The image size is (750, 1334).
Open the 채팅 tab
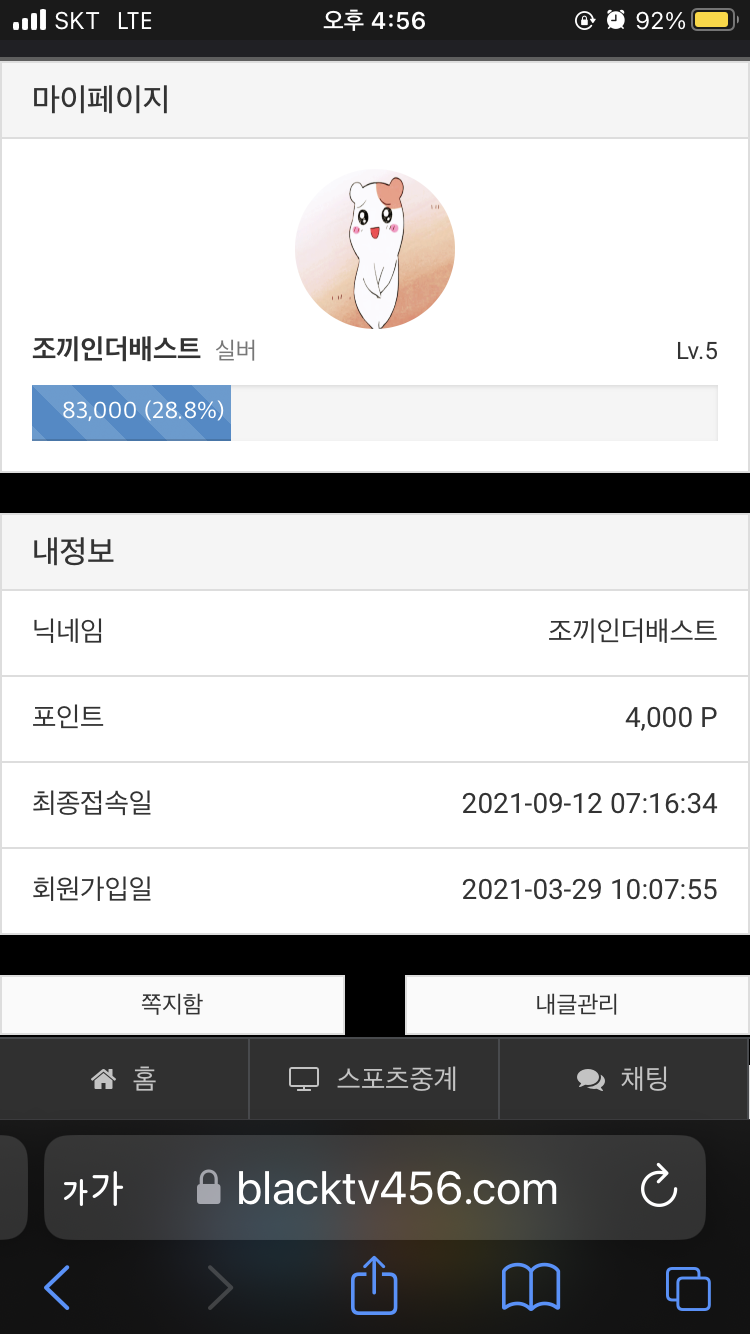(x=623, y=1079)
